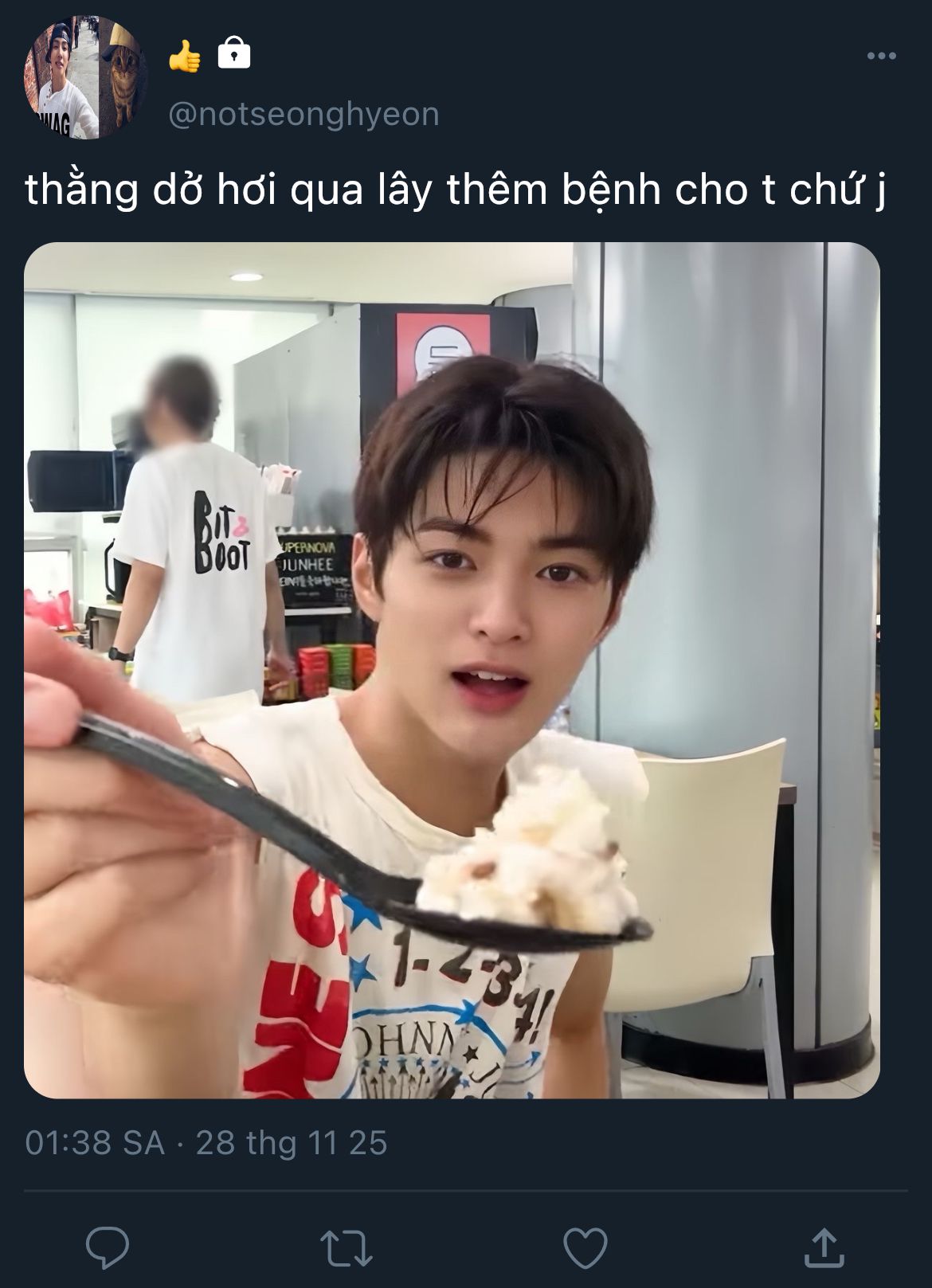Image resolution: width=932 pixels, height=1288 pixels.
Task: Open the attached photo full screen
Action: pos(452,670)
